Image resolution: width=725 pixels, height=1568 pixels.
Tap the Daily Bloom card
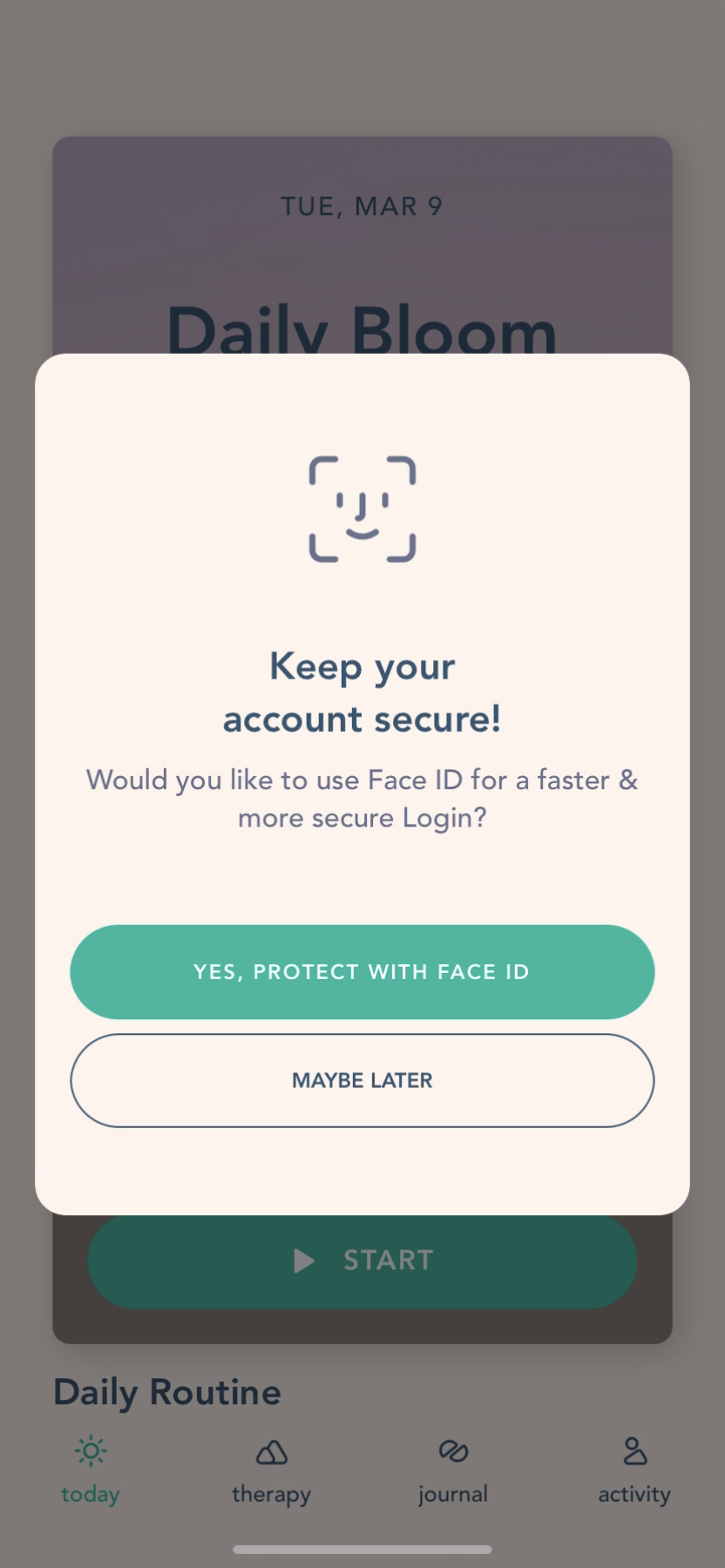[362, 261]
